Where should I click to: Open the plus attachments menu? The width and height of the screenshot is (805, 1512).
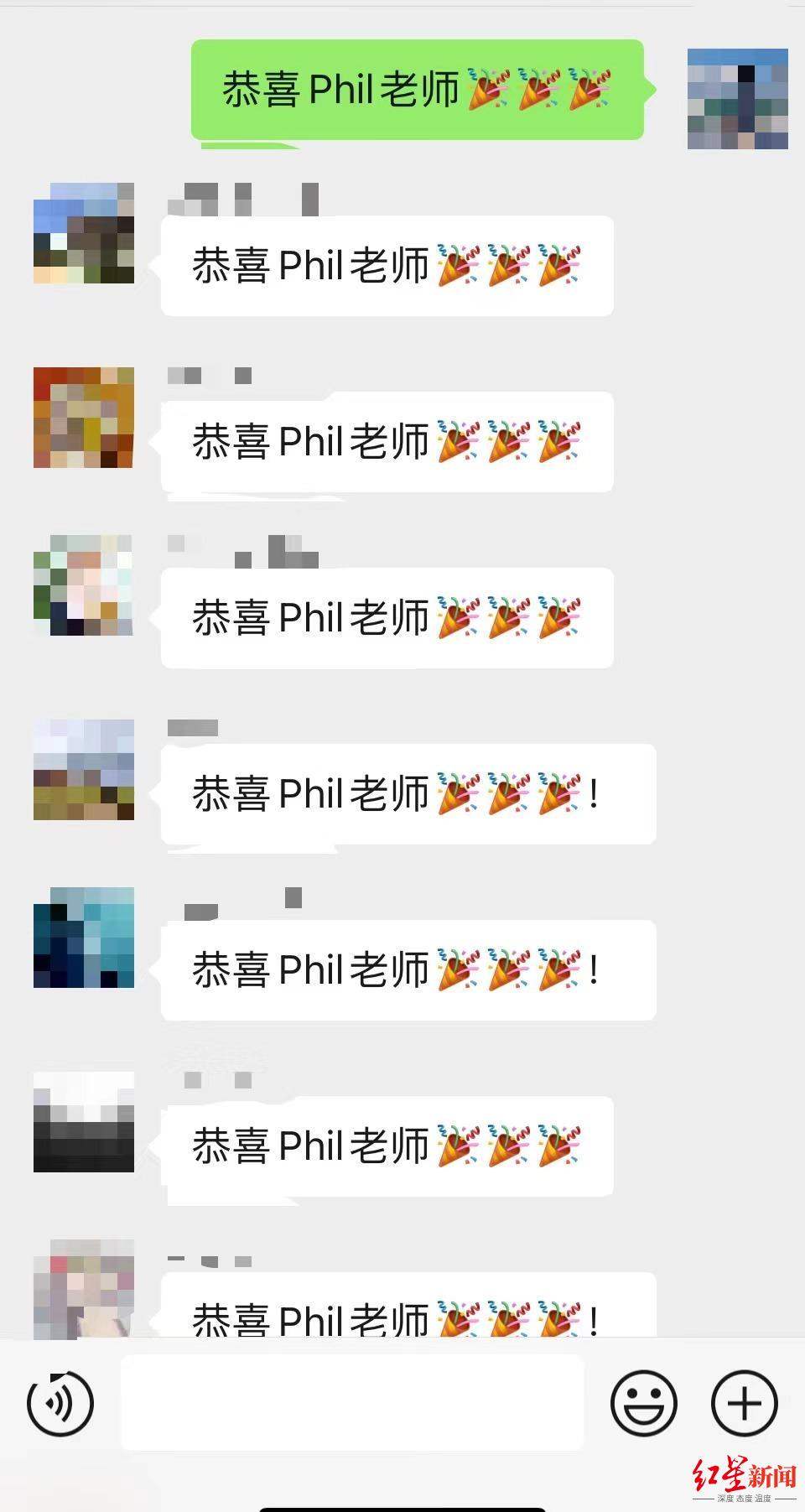click(744, 1403)
